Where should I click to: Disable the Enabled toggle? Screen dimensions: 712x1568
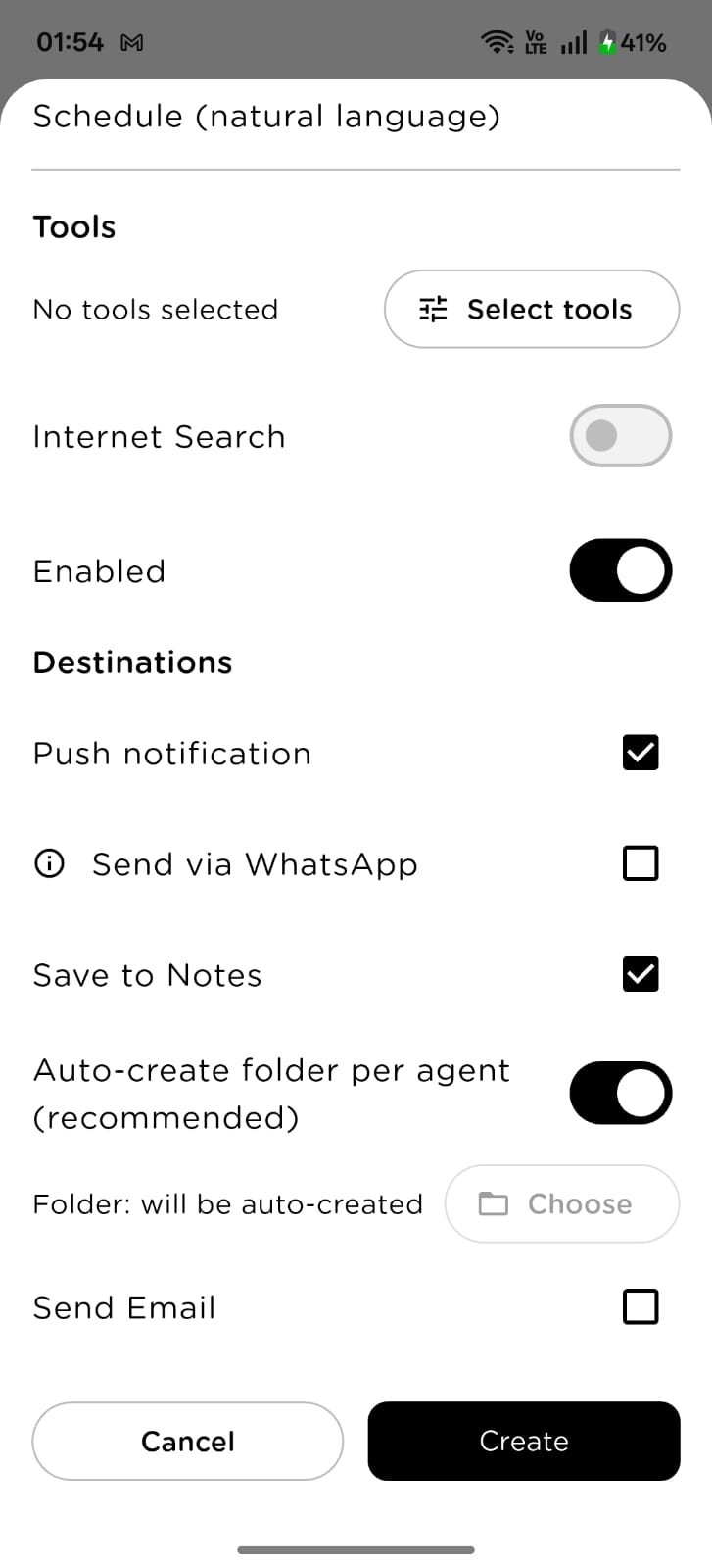(620, 569)
